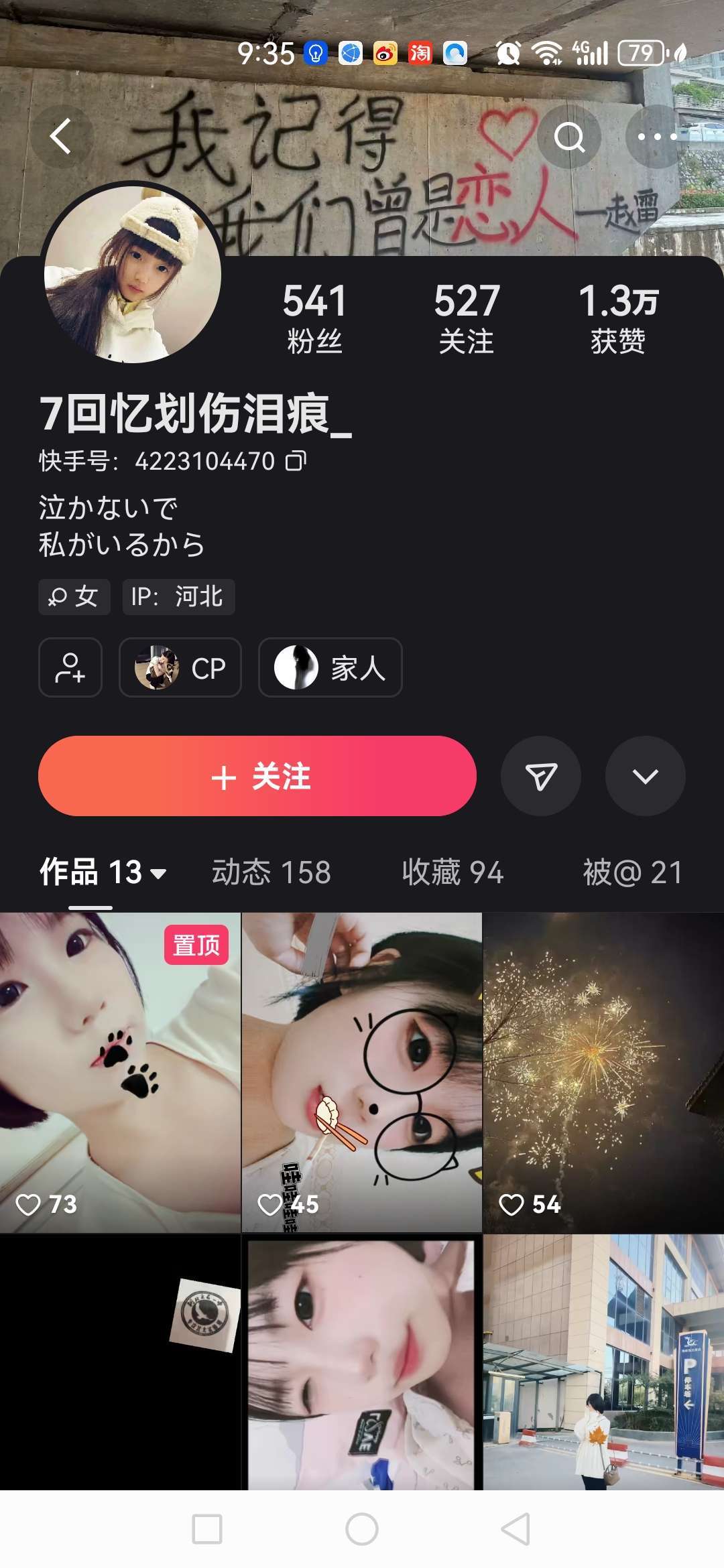
Task: Tap the add-friend person icon
Action: point(70,667)
